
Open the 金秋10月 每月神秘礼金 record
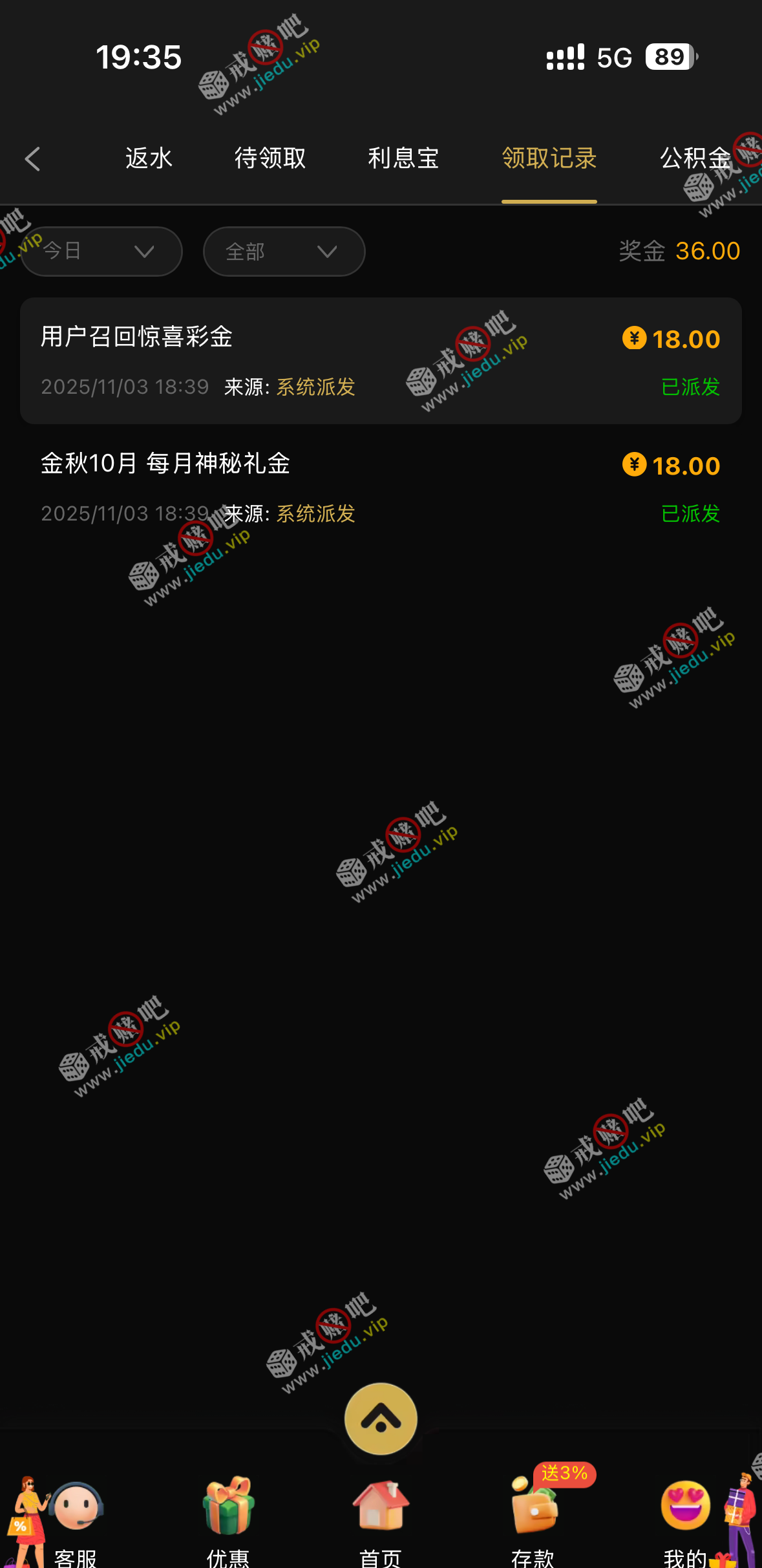pos(381,488)
